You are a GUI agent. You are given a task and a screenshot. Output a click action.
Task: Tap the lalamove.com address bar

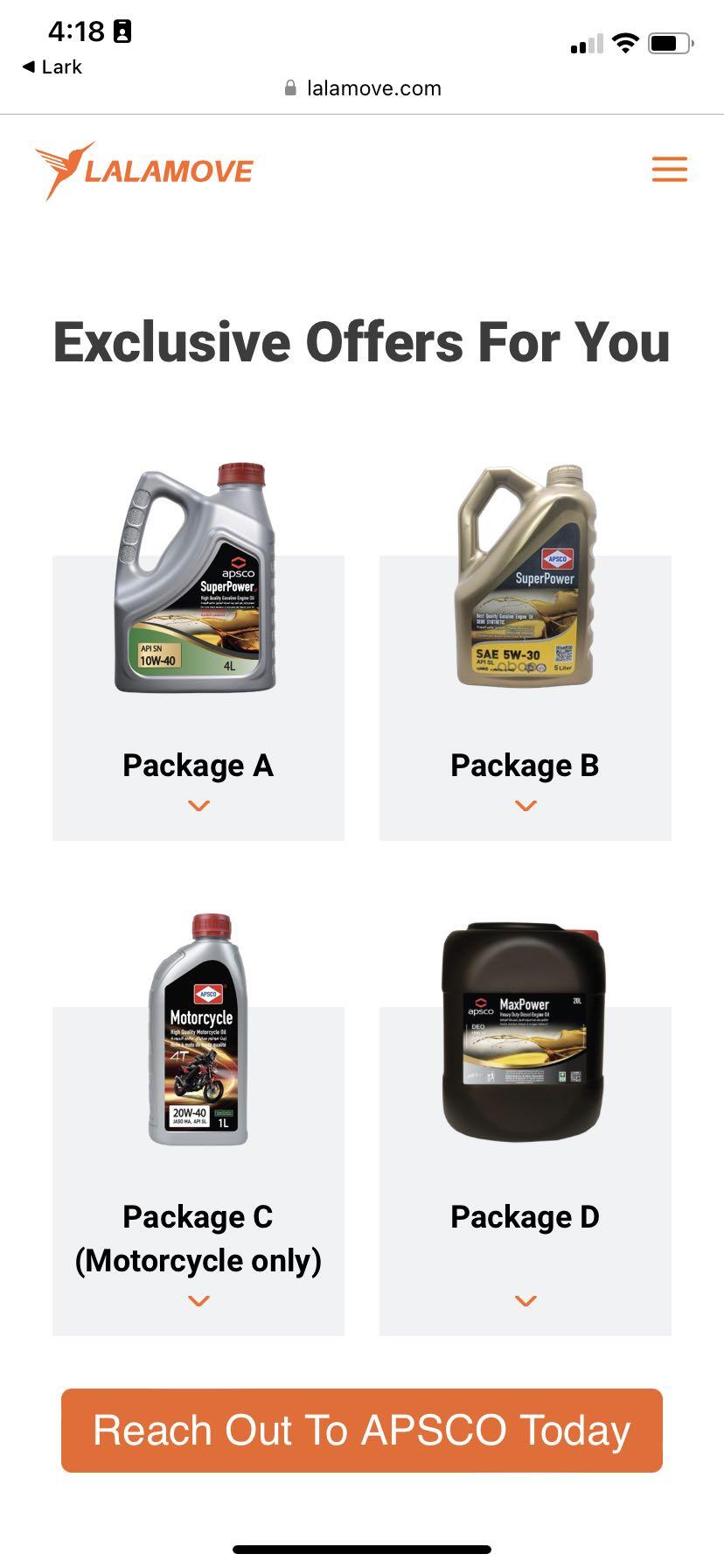[362, 88]
